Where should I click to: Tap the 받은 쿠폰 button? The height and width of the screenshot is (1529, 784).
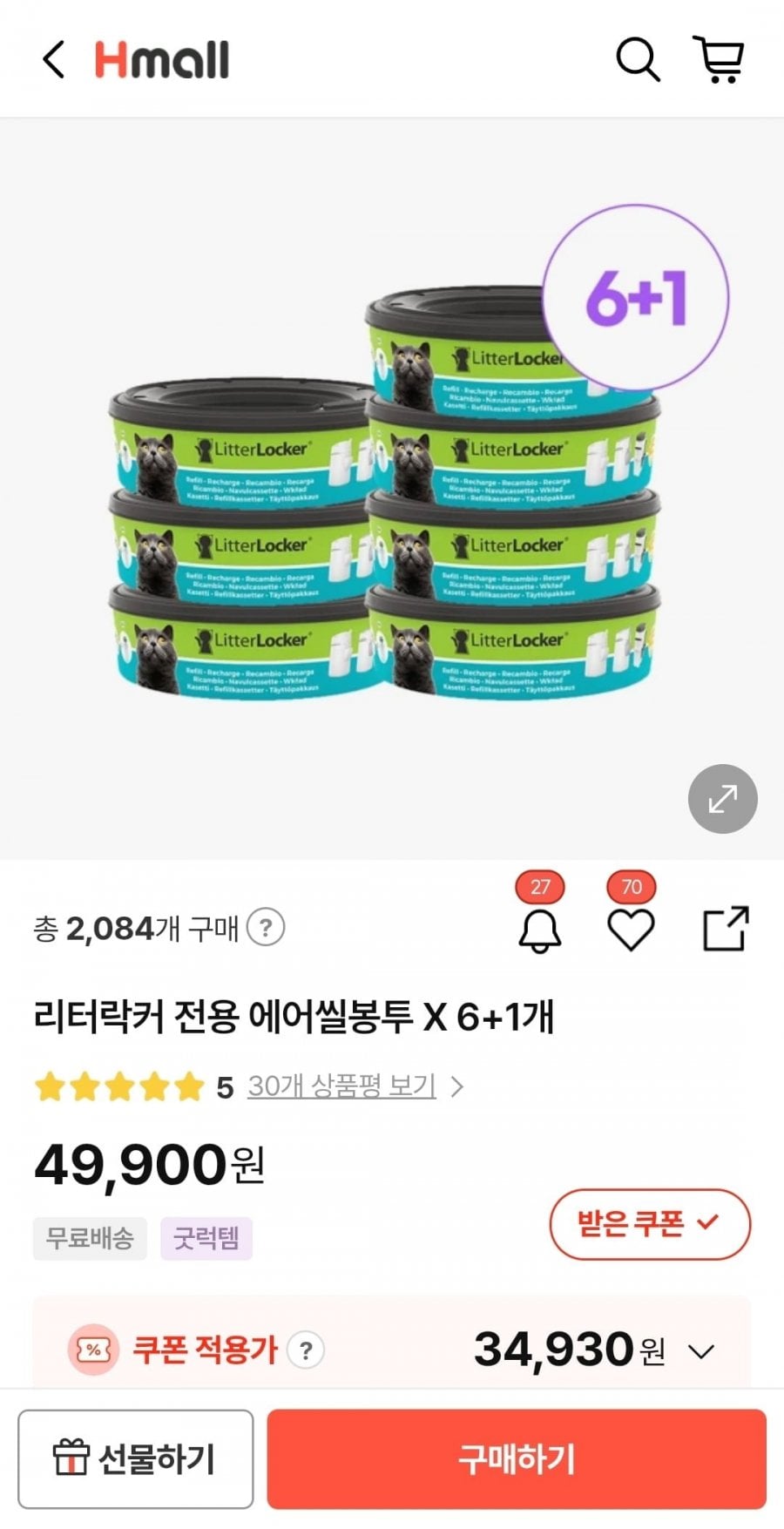(649, 1224)
